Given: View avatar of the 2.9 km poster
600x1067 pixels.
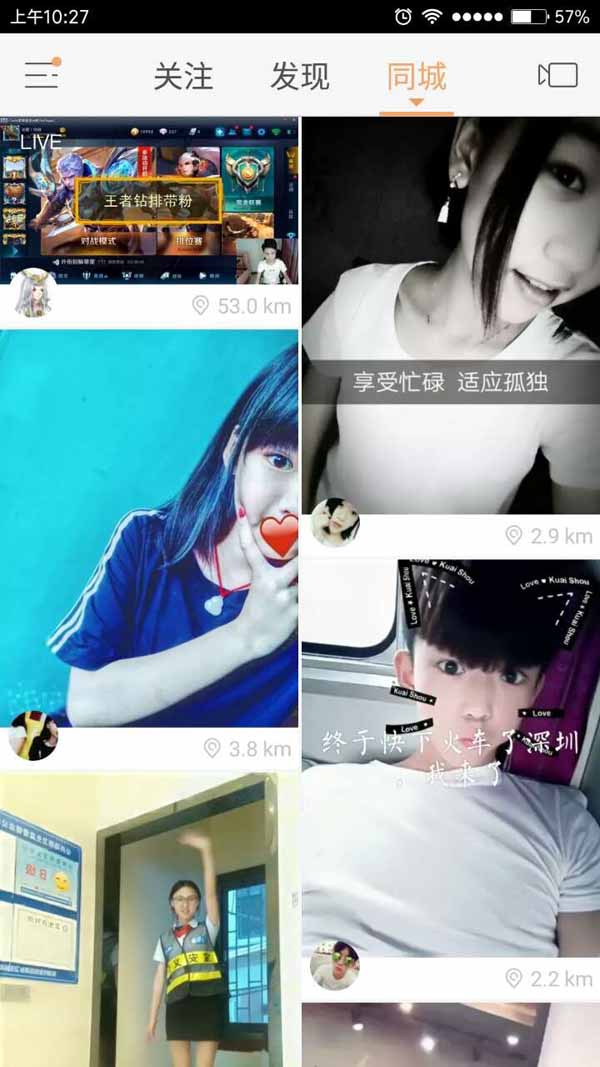Looking at the screenshot, I should pos(335,522).
